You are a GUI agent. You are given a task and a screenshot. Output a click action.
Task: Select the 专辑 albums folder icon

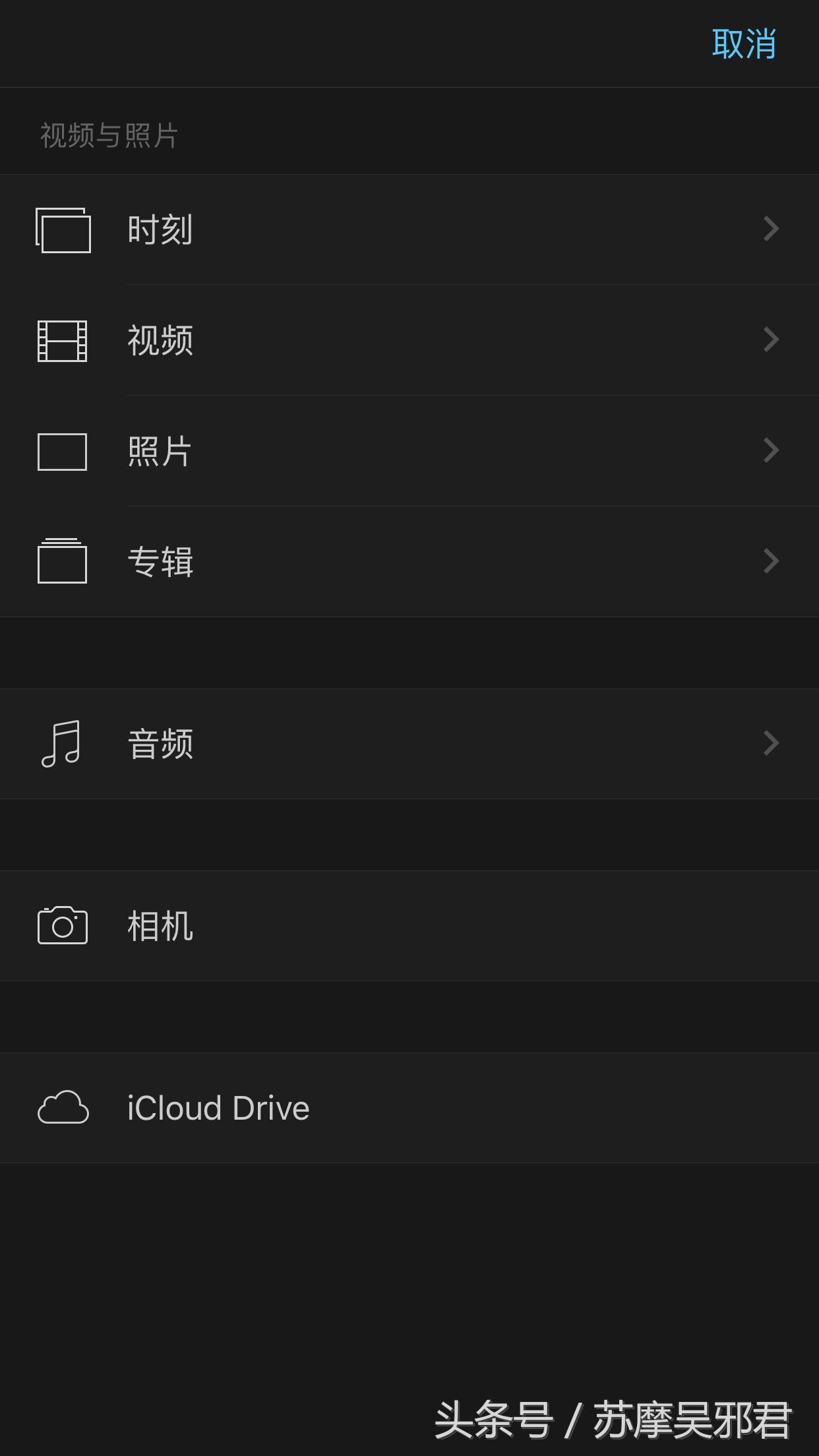(63, 562)
